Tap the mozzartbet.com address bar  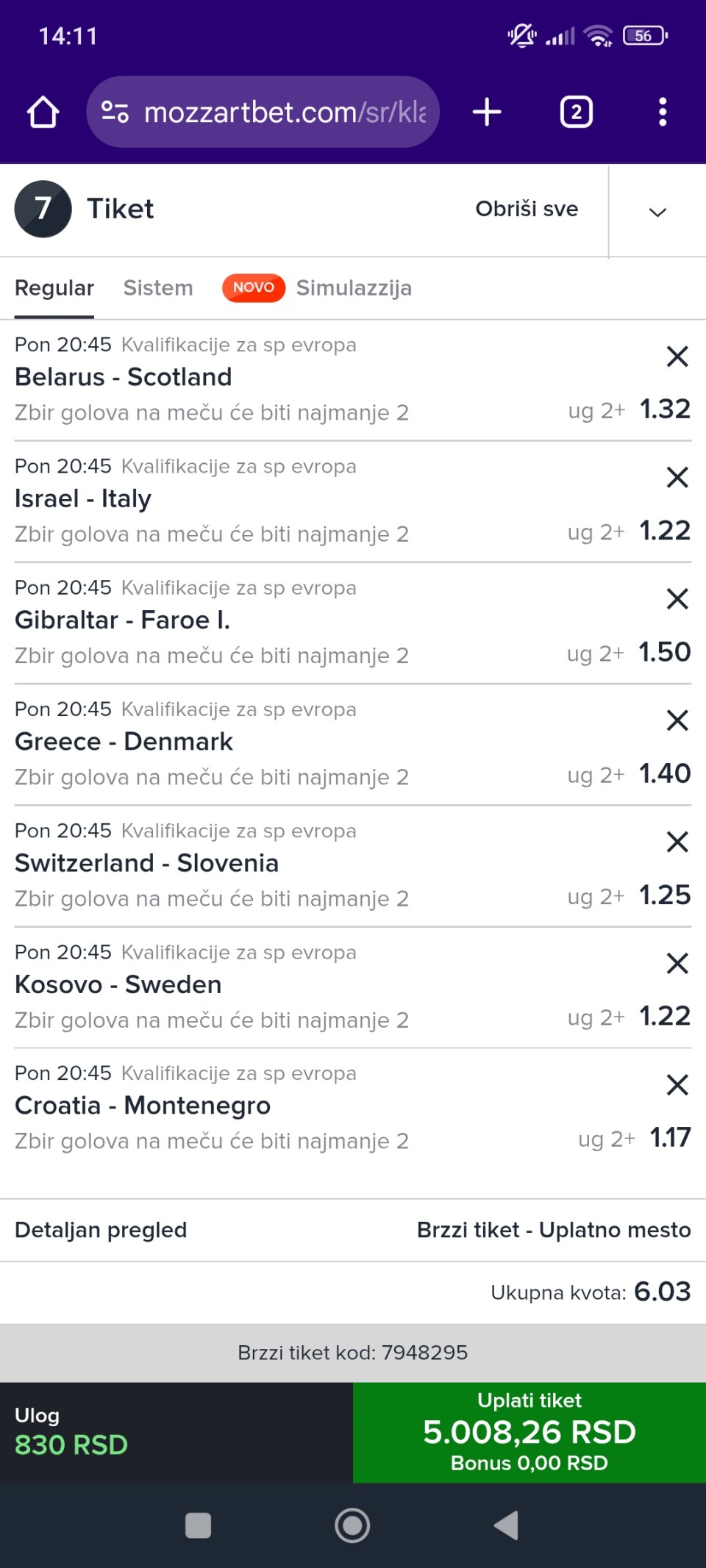(263, 112)
